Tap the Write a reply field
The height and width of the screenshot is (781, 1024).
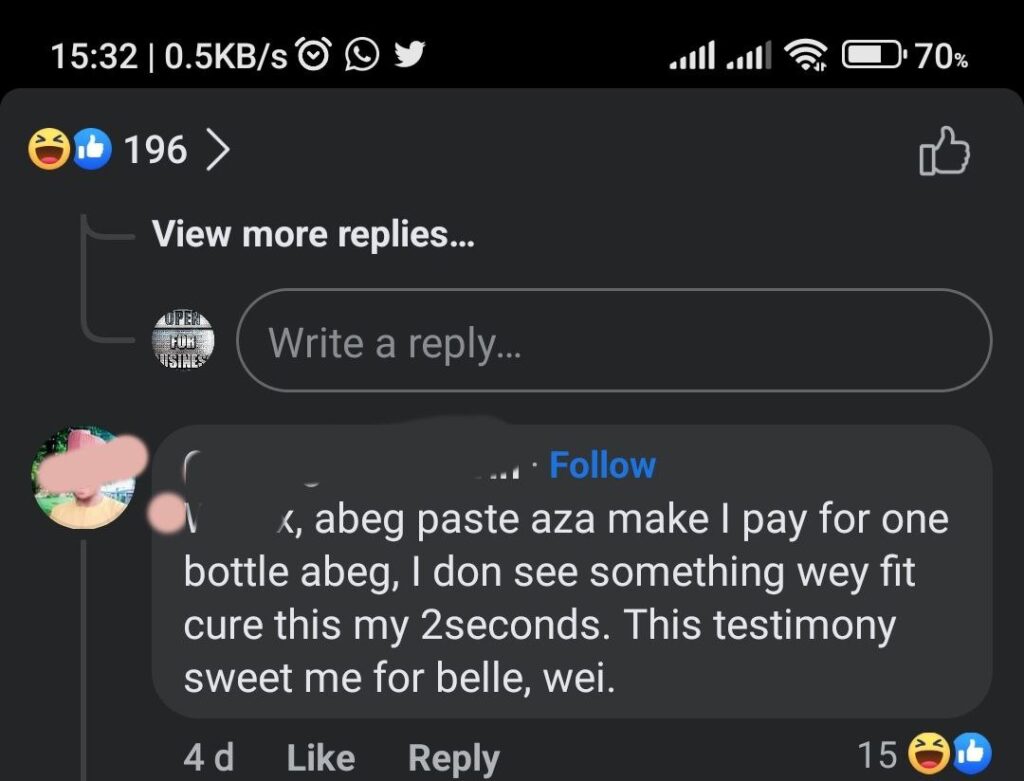[x=613, y=341]
